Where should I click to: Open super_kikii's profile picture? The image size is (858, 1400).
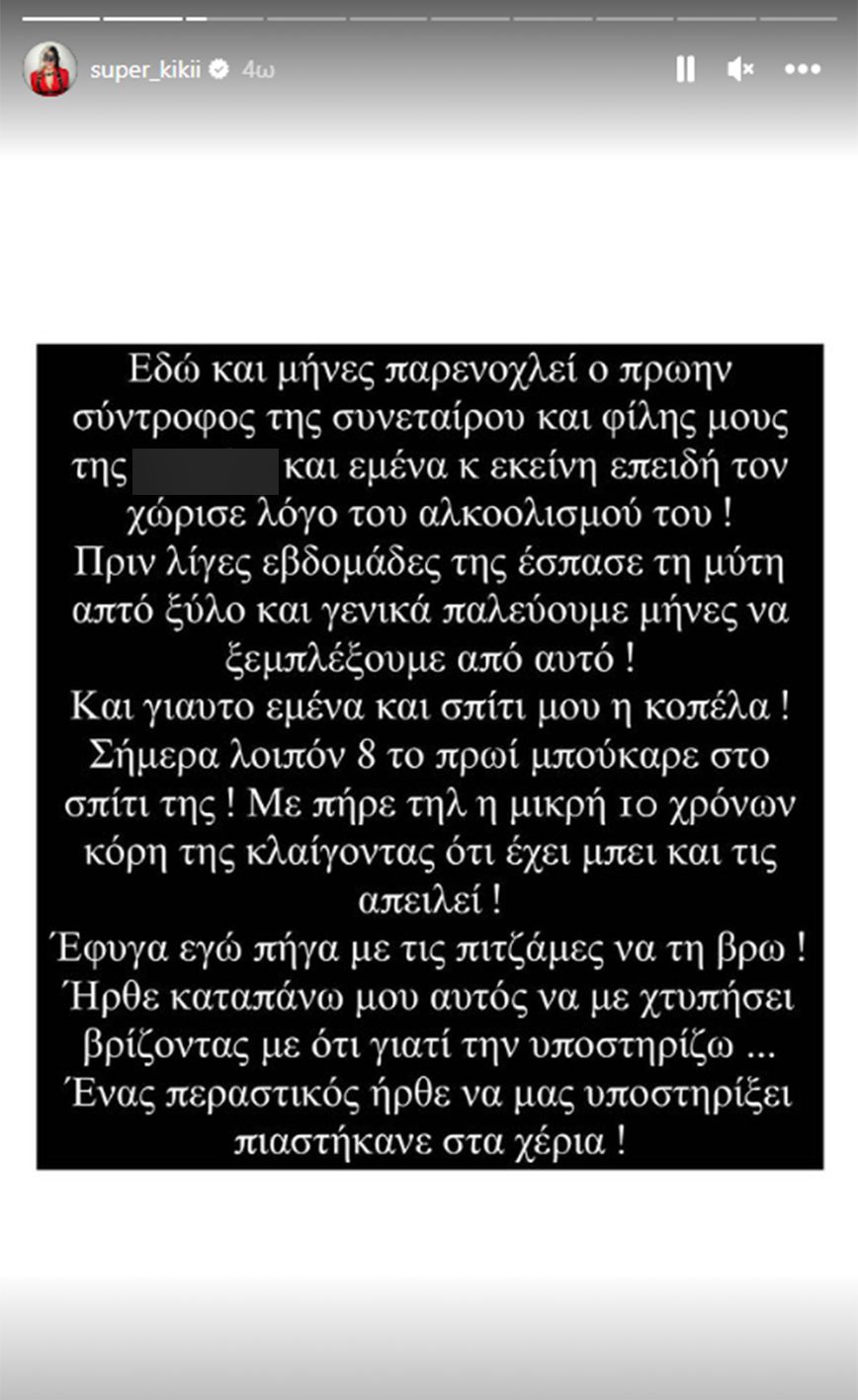point(49,69)
